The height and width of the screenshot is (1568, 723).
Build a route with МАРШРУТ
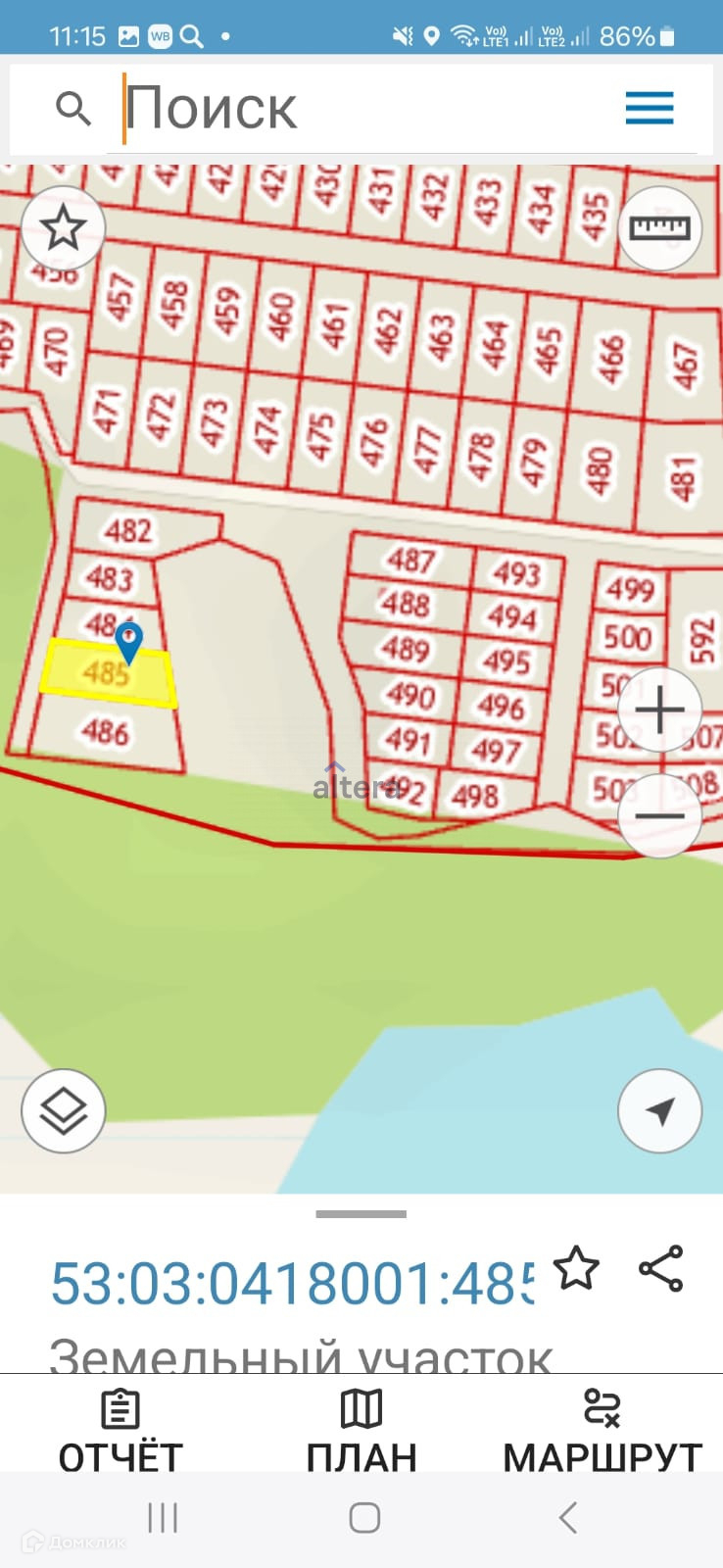point(602,1432)
